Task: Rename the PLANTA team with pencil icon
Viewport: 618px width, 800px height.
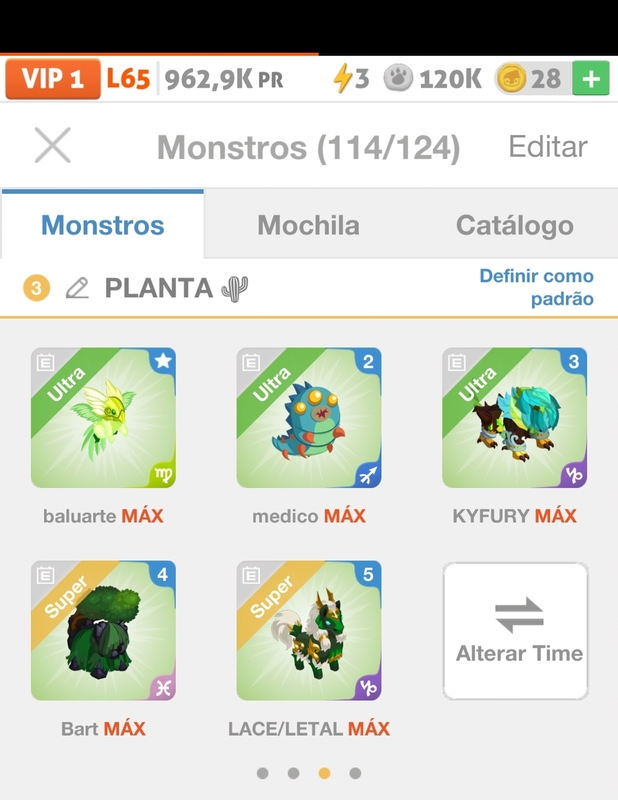Action: point(77,289)
